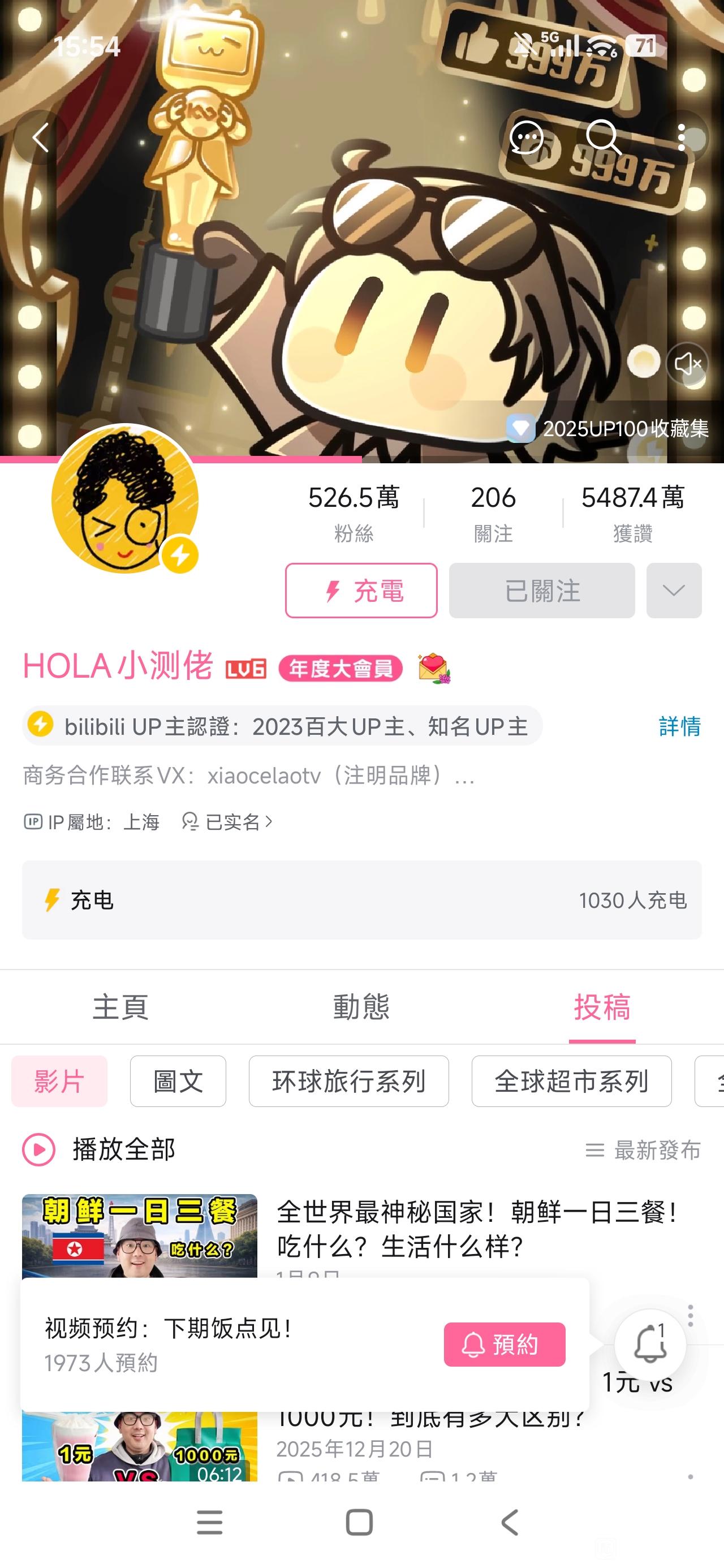Filter by 环球旅行系列
The height and width of the screenshot is (1568, 724).
tap(348, 1081)
